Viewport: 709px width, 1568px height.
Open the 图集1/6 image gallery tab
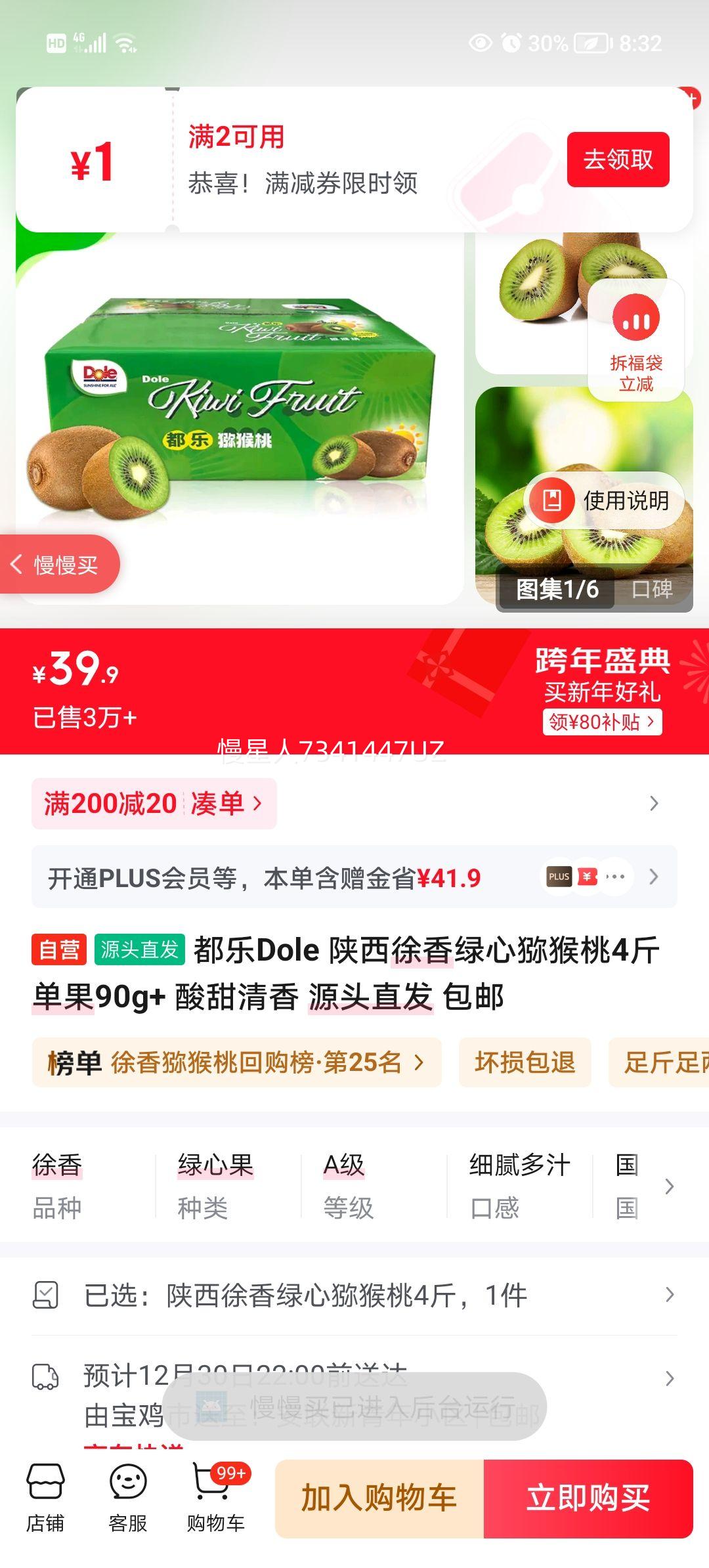click(557, 590)
